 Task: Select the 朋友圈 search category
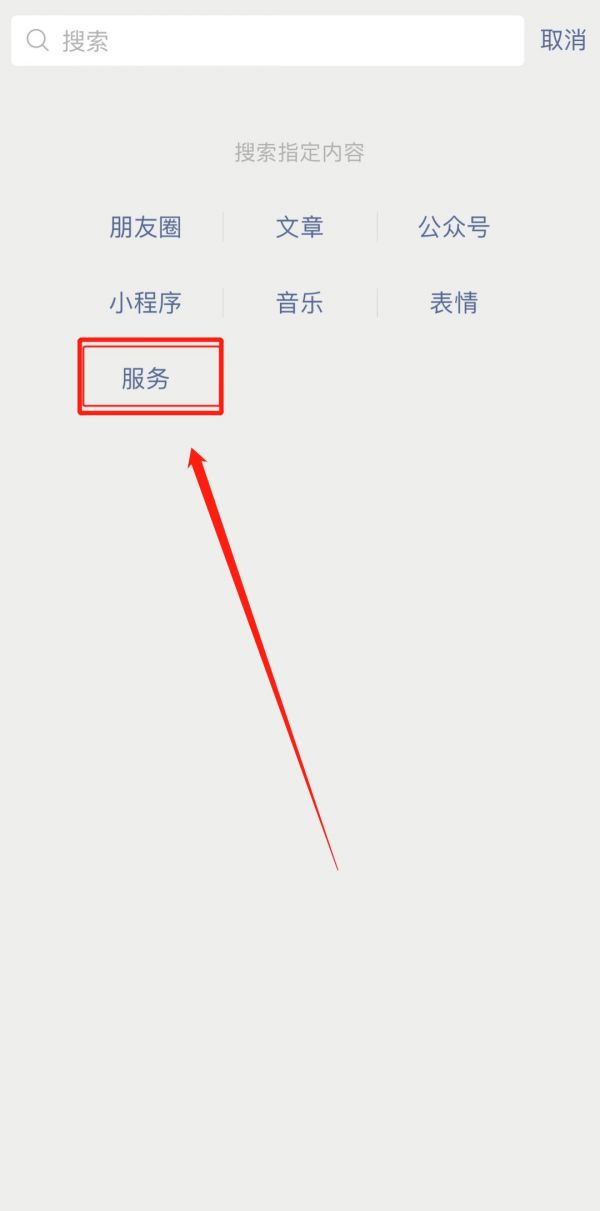coord(146,227)
